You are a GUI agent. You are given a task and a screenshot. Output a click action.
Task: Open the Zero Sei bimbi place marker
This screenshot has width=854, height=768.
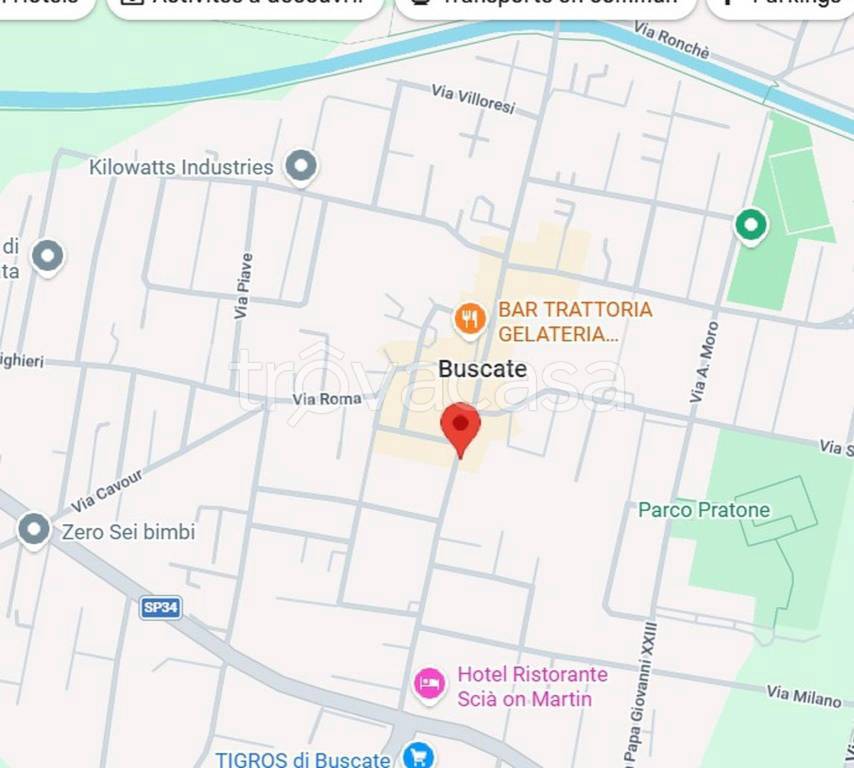pos(34,530)
